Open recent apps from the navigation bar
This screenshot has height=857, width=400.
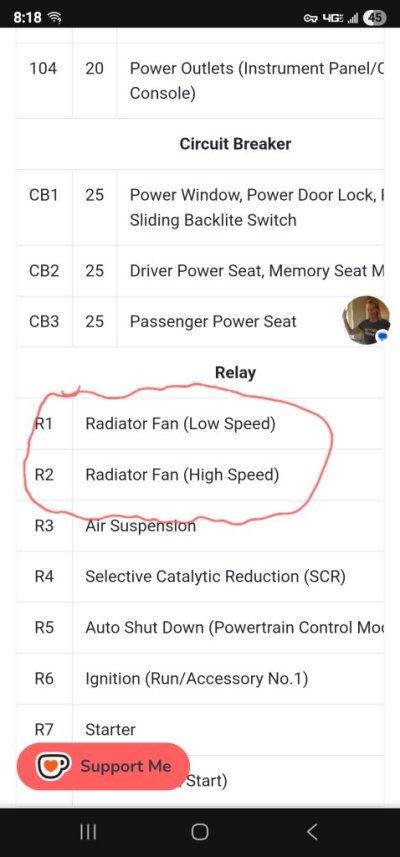click(x=88, y=832)
